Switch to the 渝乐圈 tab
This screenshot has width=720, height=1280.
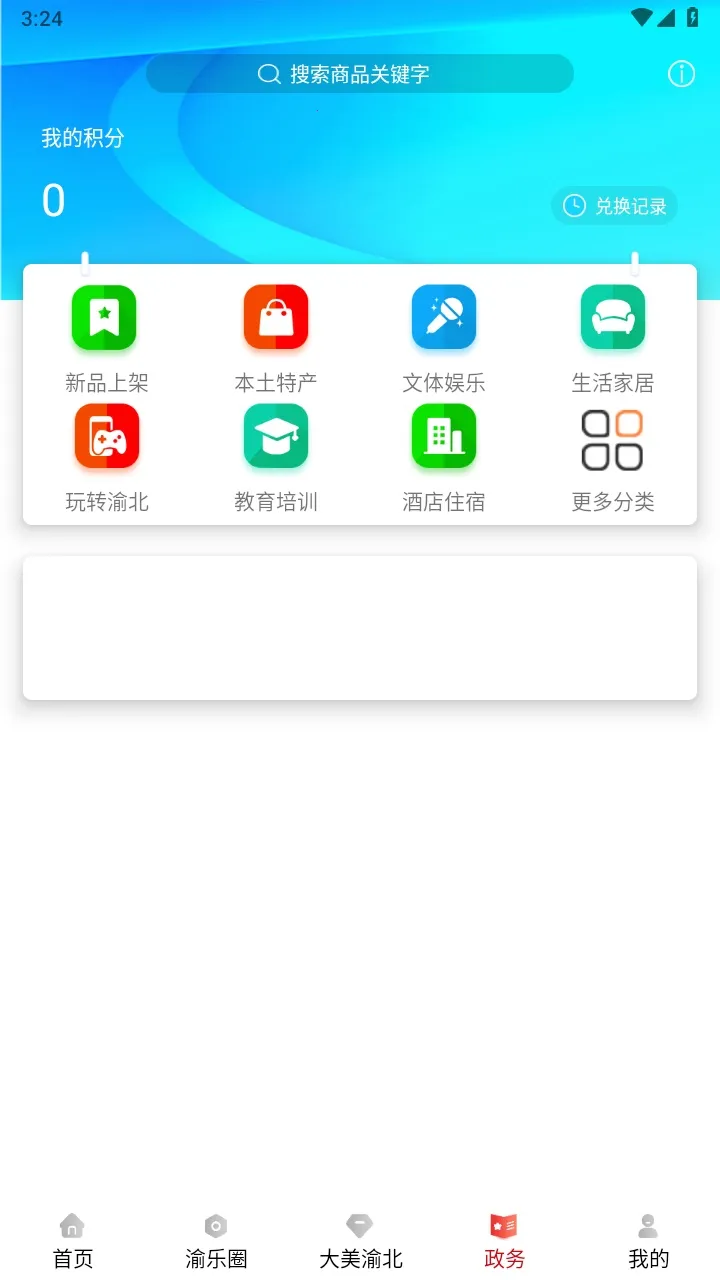pyautogui.click(x=215, y=1240)
